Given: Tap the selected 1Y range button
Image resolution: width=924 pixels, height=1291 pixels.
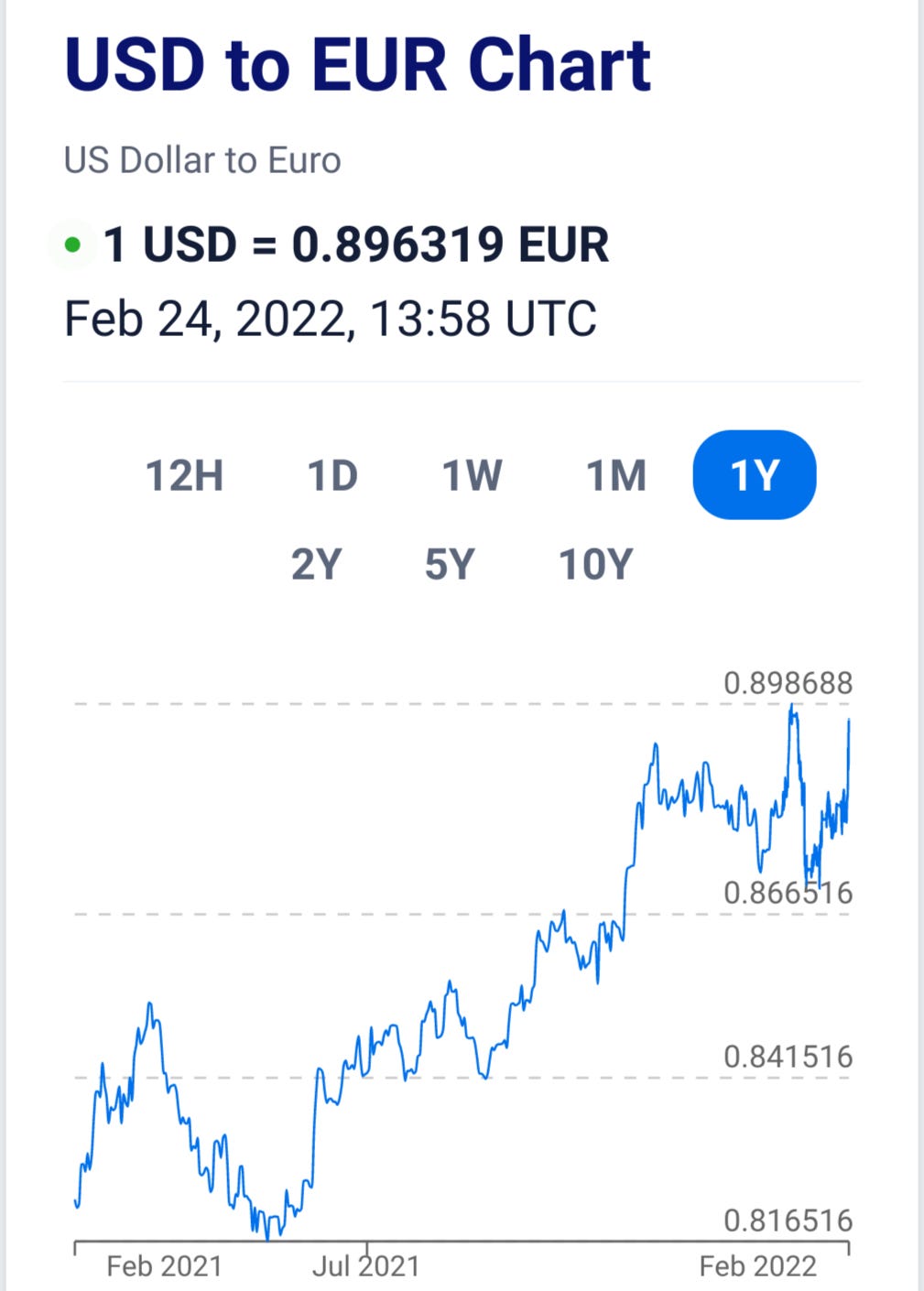Looking at the screenshot, I should 754,475.
